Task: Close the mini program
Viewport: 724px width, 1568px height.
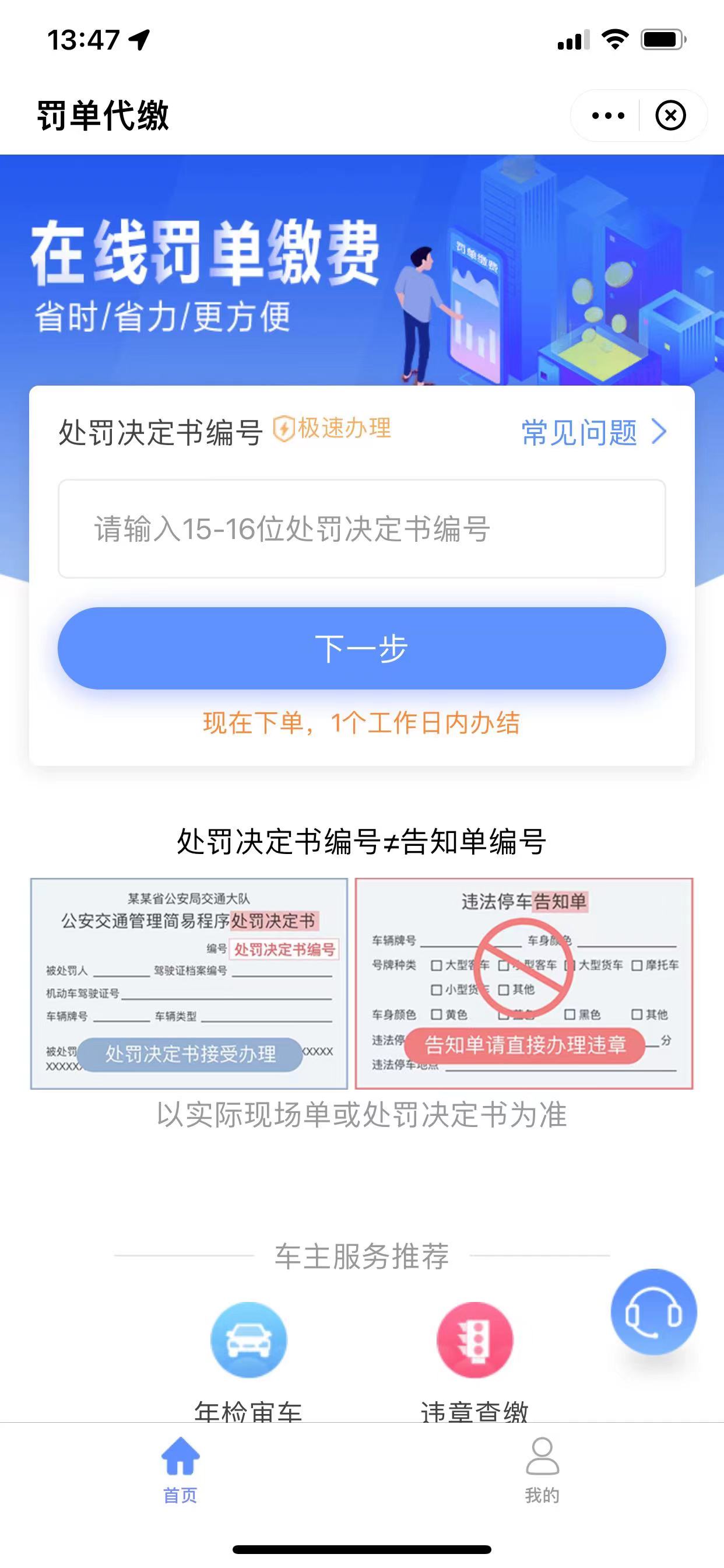Action: coord(670,116)
